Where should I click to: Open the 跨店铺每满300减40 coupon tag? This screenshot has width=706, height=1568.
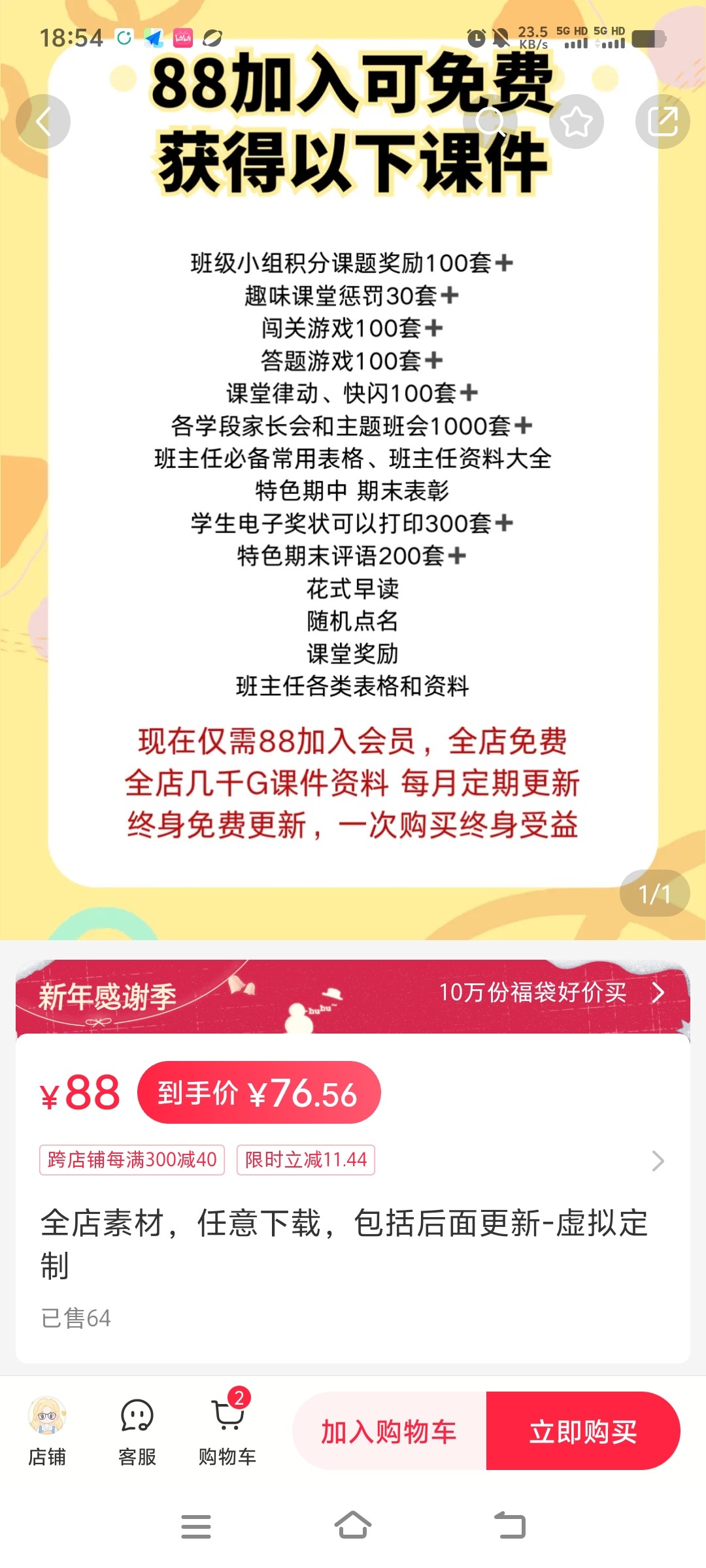coord(132,1160)
